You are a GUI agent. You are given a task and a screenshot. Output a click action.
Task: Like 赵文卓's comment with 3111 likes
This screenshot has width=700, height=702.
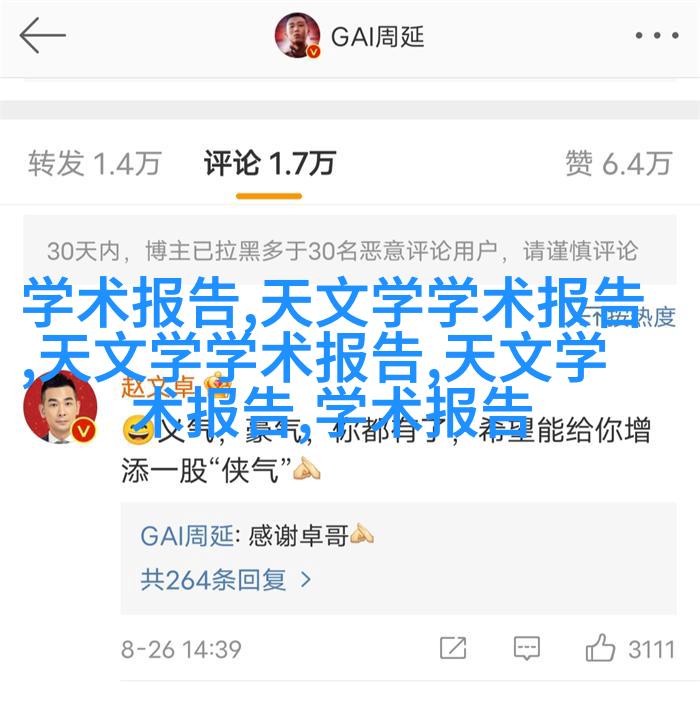click(631, 648)
